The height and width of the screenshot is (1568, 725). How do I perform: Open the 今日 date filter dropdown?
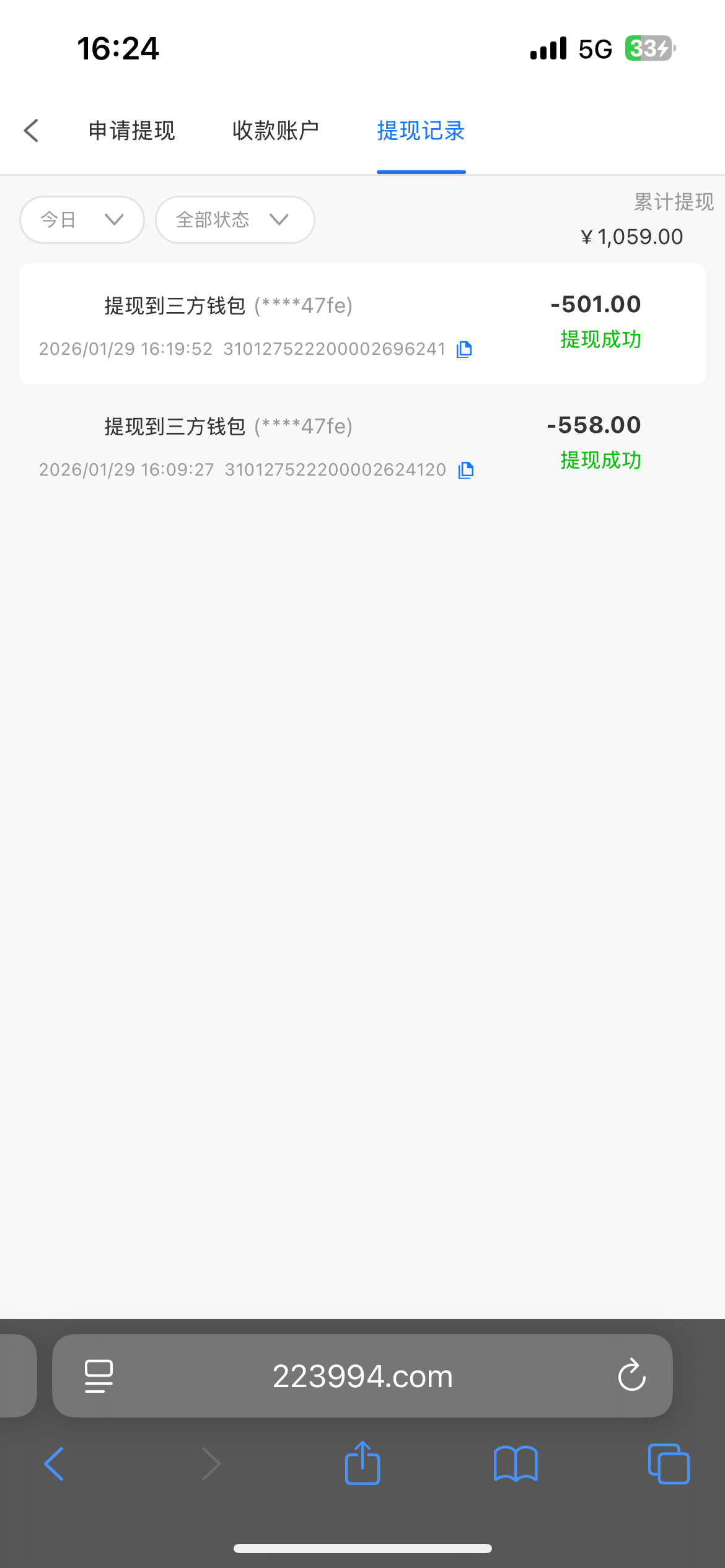tap(81, 219)
